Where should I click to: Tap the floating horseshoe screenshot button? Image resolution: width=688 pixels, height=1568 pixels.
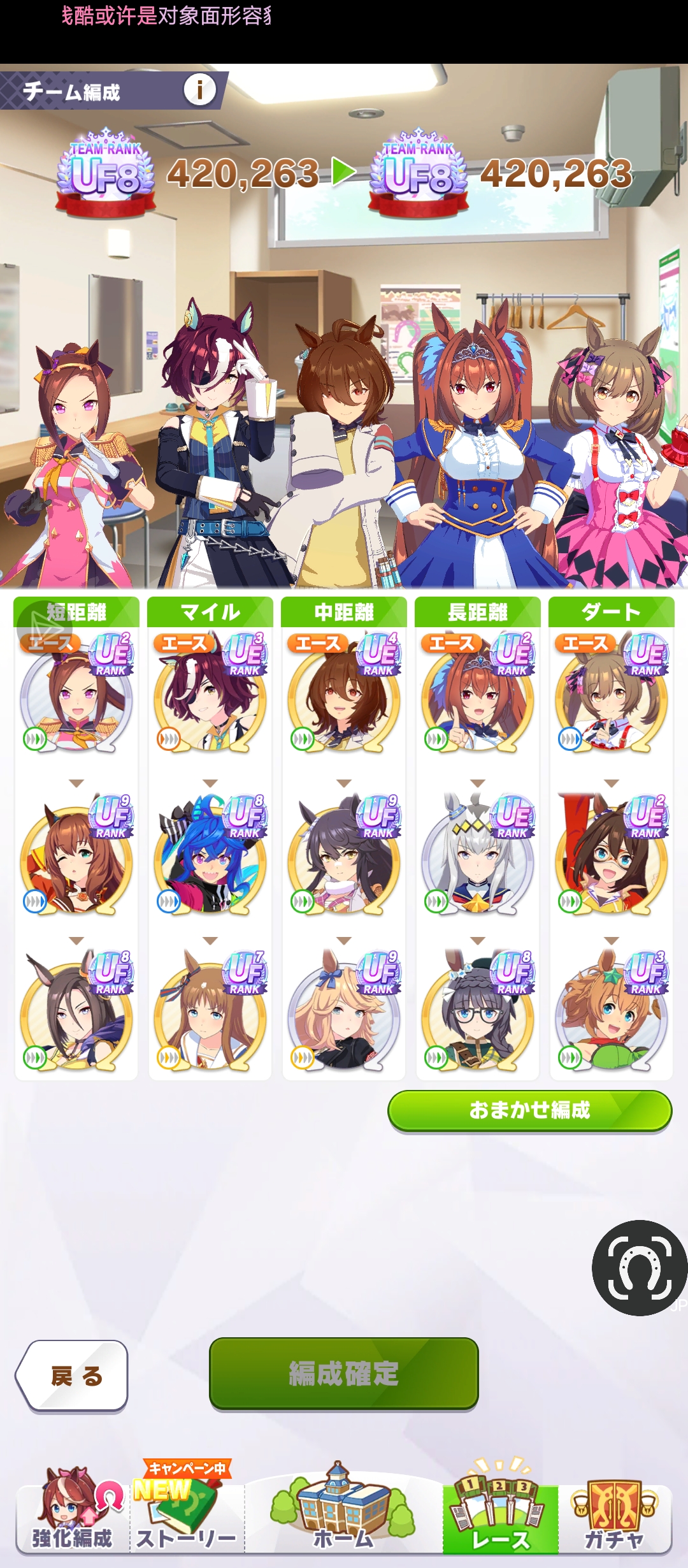639,1267
